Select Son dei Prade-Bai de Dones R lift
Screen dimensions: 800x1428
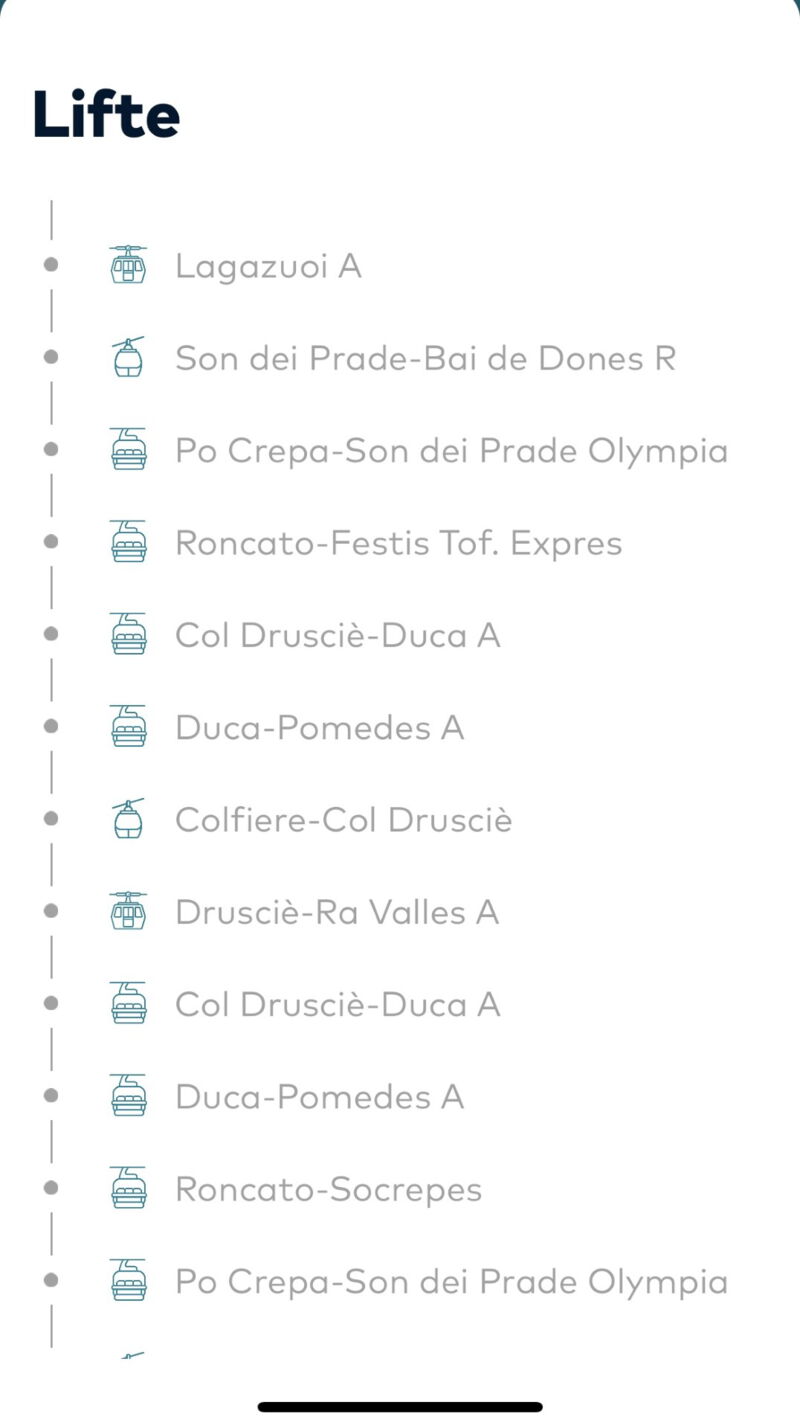[425, 358]
